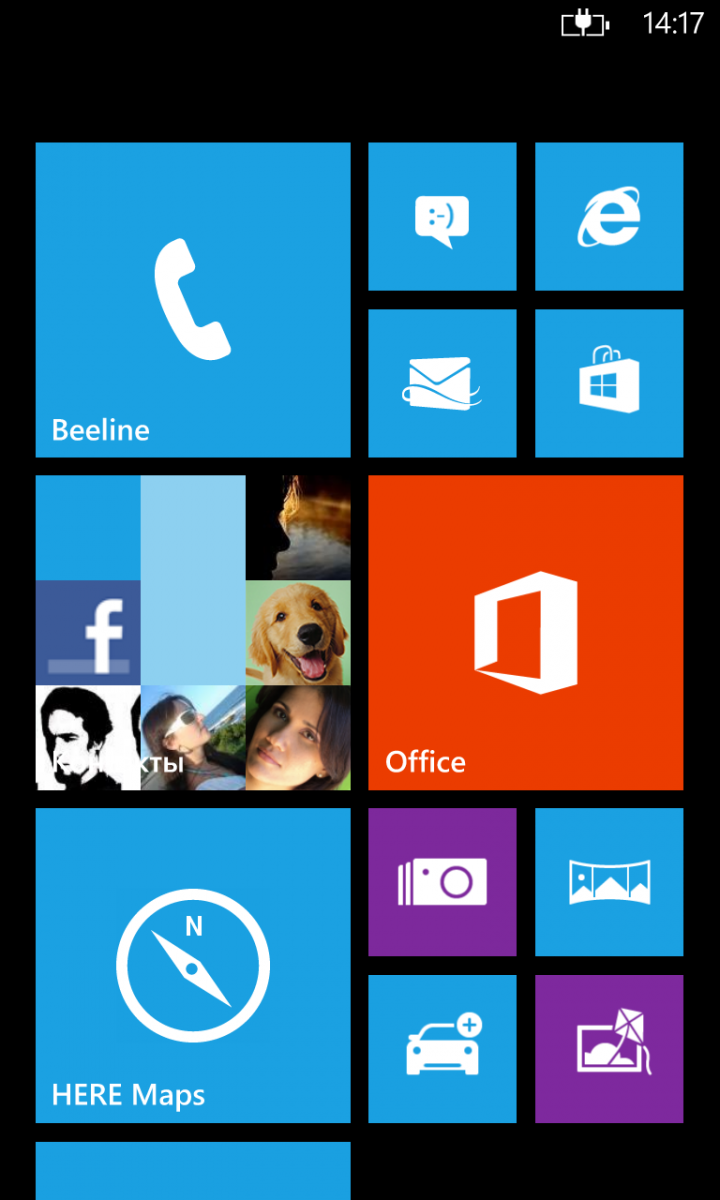Screen dimensions: 720x1200
Task: Launch Internet Explorer
Action: (x=609, y=217)
